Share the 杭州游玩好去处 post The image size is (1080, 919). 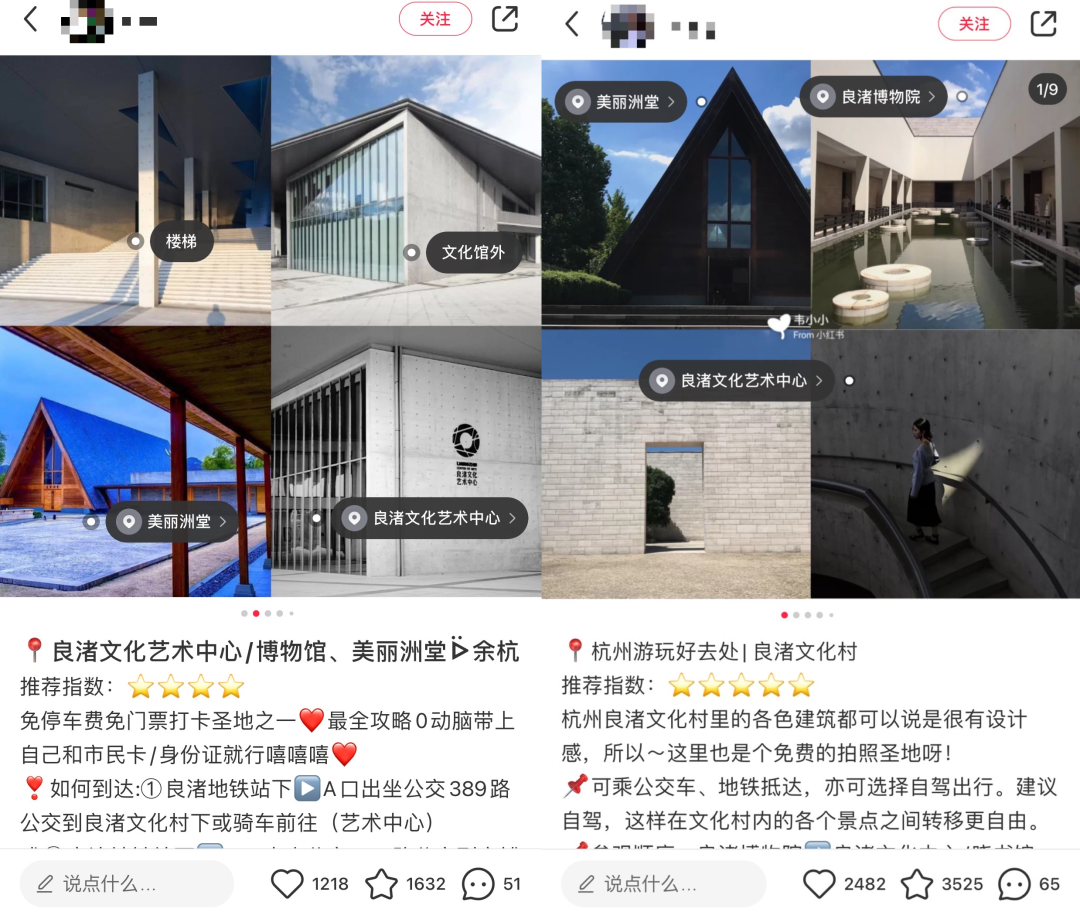[x=1044, y=24]
